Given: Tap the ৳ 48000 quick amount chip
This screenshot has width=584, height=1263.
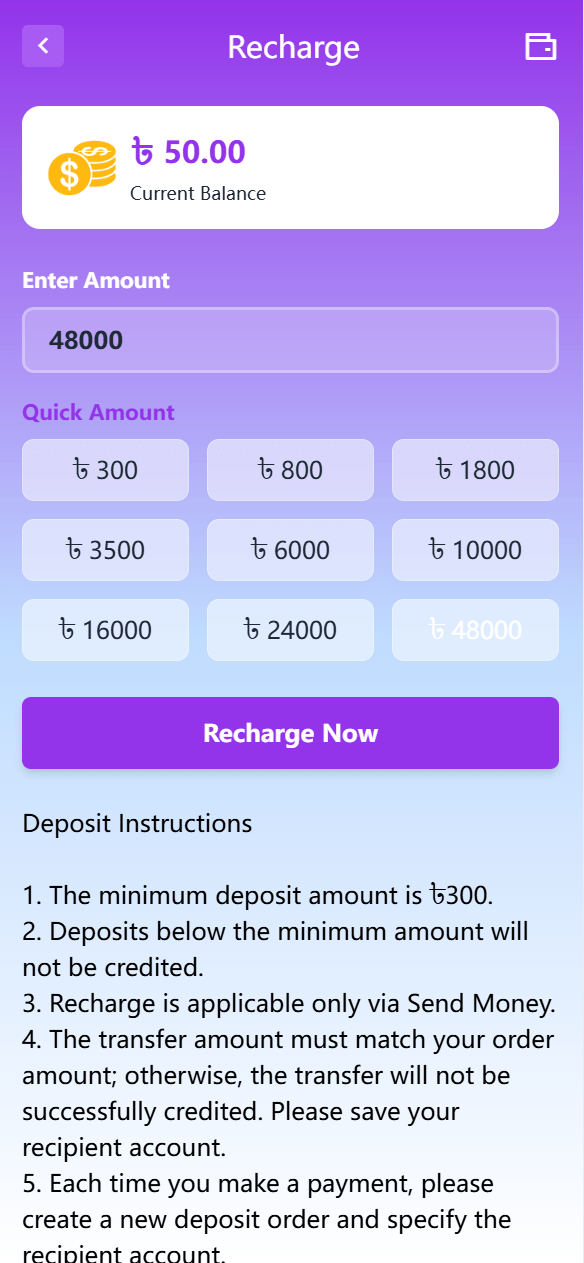Looking at the screenshot, I should click(x=475, y=630).
